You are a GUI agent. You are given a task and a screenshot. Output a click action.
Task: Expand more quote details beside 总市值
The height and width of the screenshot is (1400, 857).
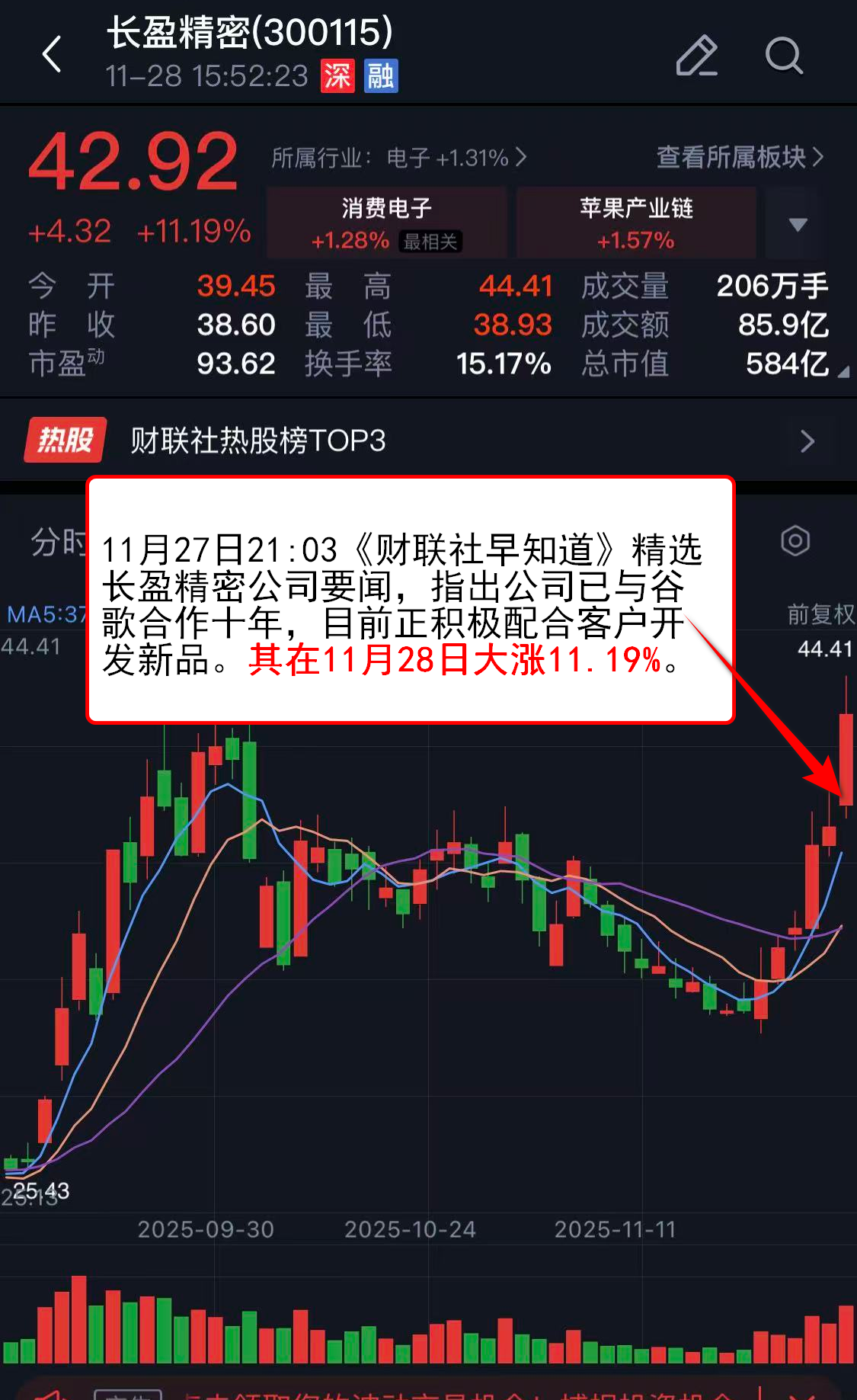click(843, 373)
